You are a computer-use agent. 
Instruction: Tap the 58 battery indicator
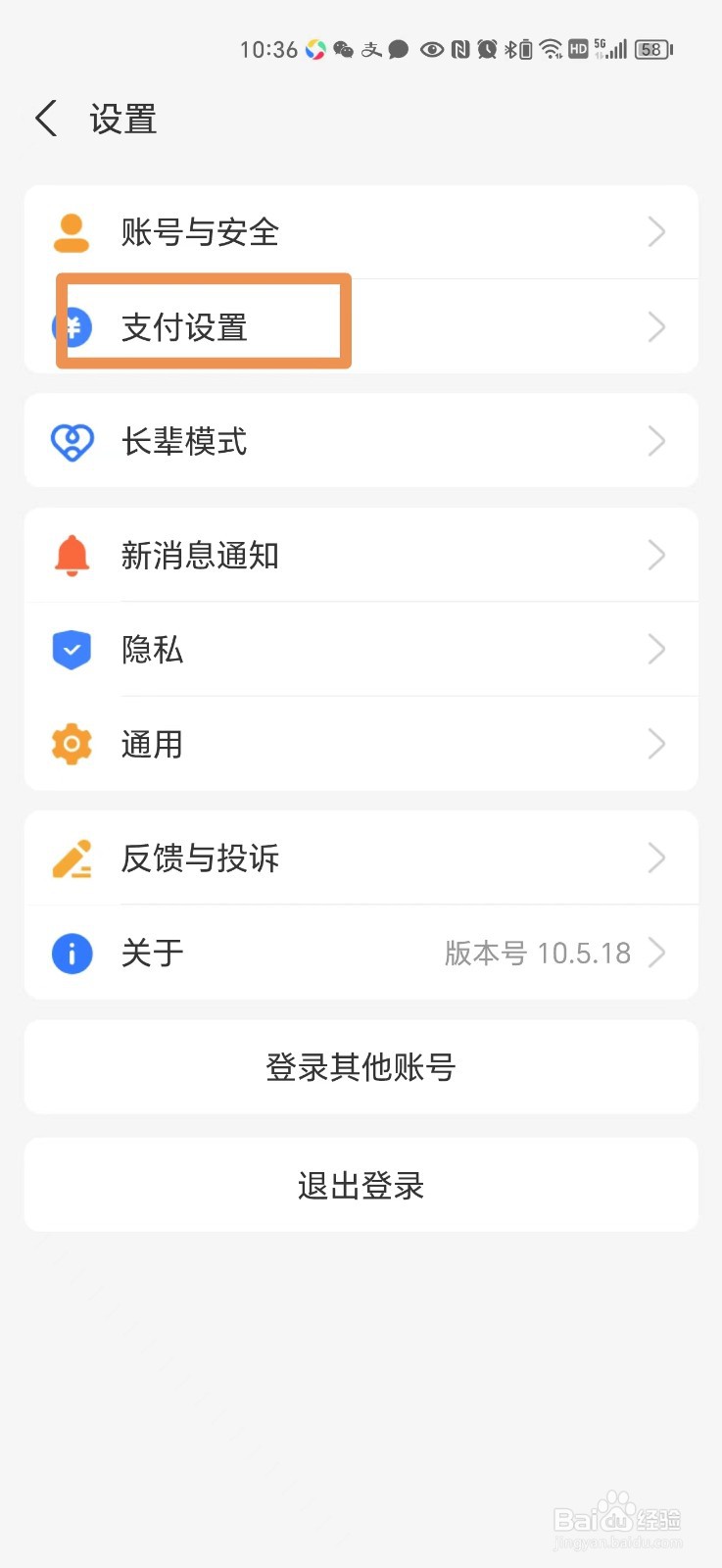(651, 48)
